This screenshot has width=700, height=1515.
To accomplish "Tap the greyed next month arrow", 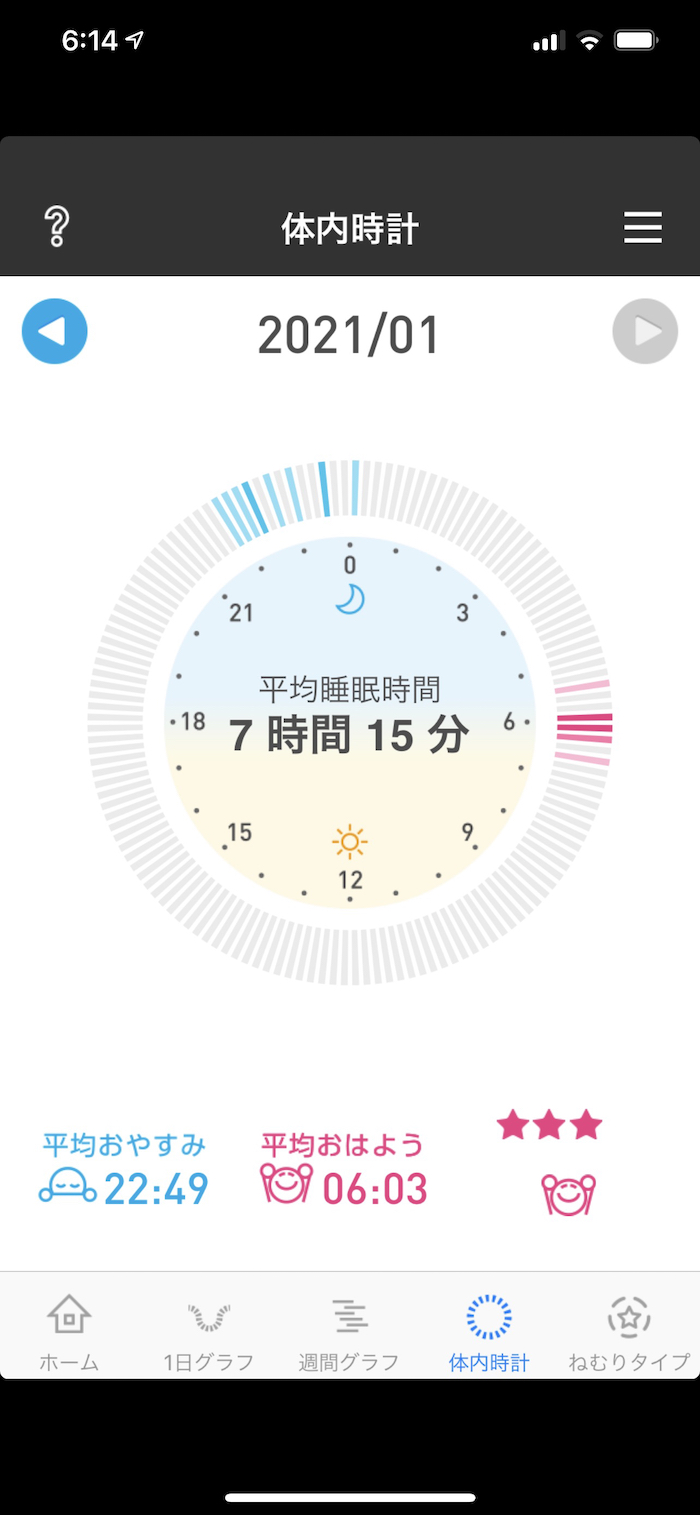I will pos(645,331).
